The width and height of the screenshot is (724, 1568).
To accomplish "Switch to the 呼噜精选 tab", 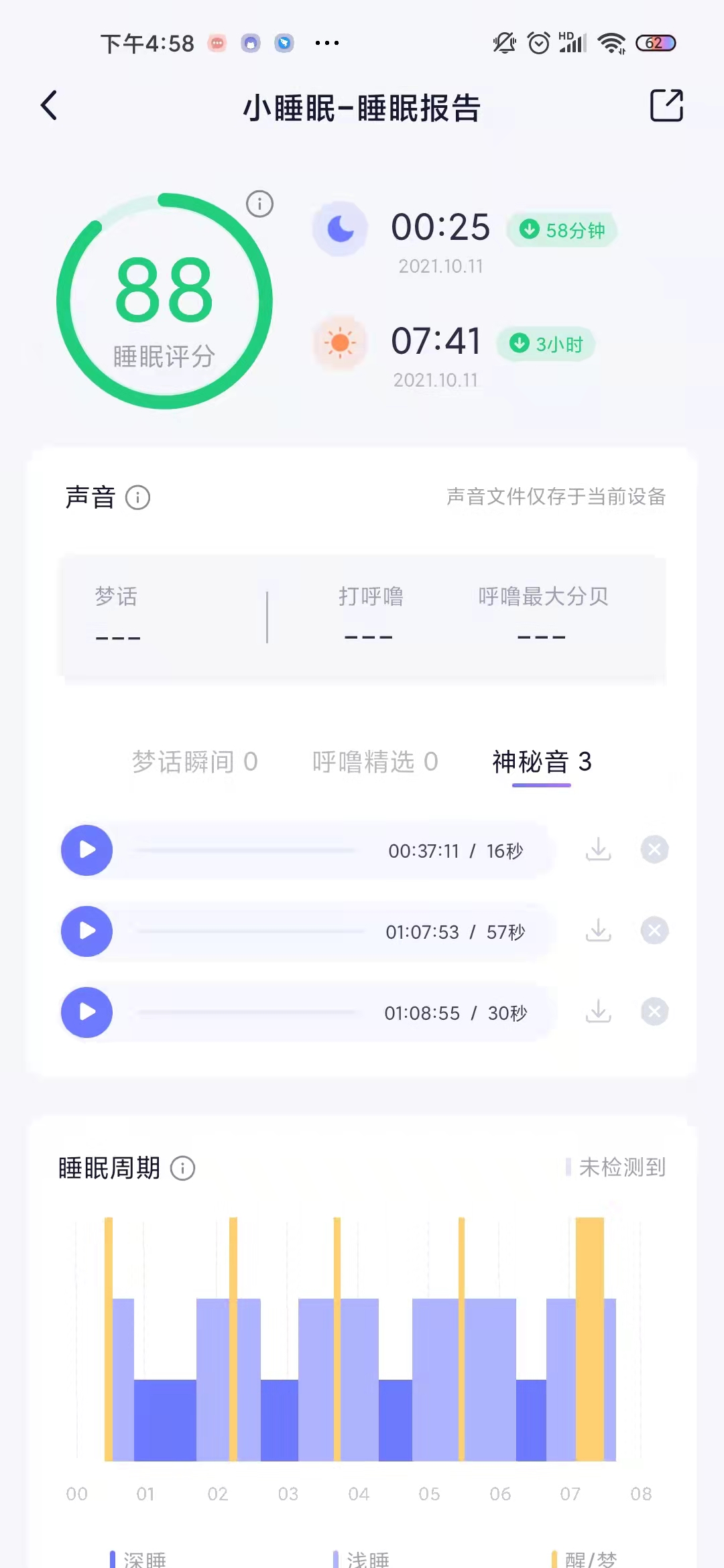I will tap(374, 762).
